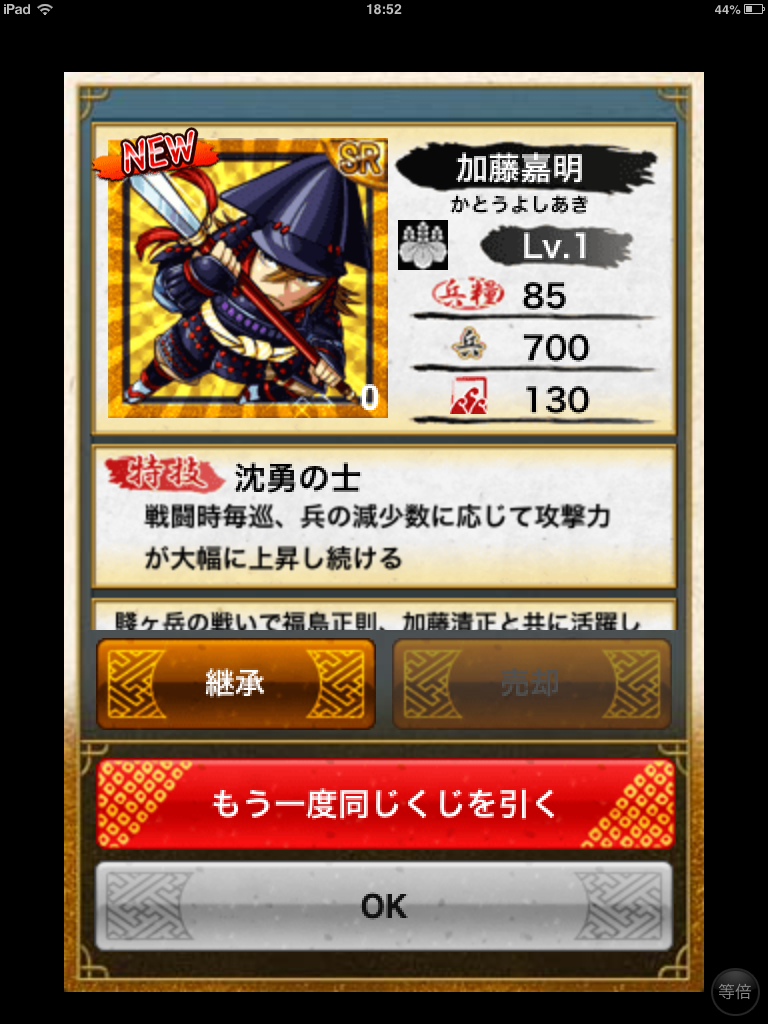
Task: Confirm with the OK button
Action: point(385,906)
